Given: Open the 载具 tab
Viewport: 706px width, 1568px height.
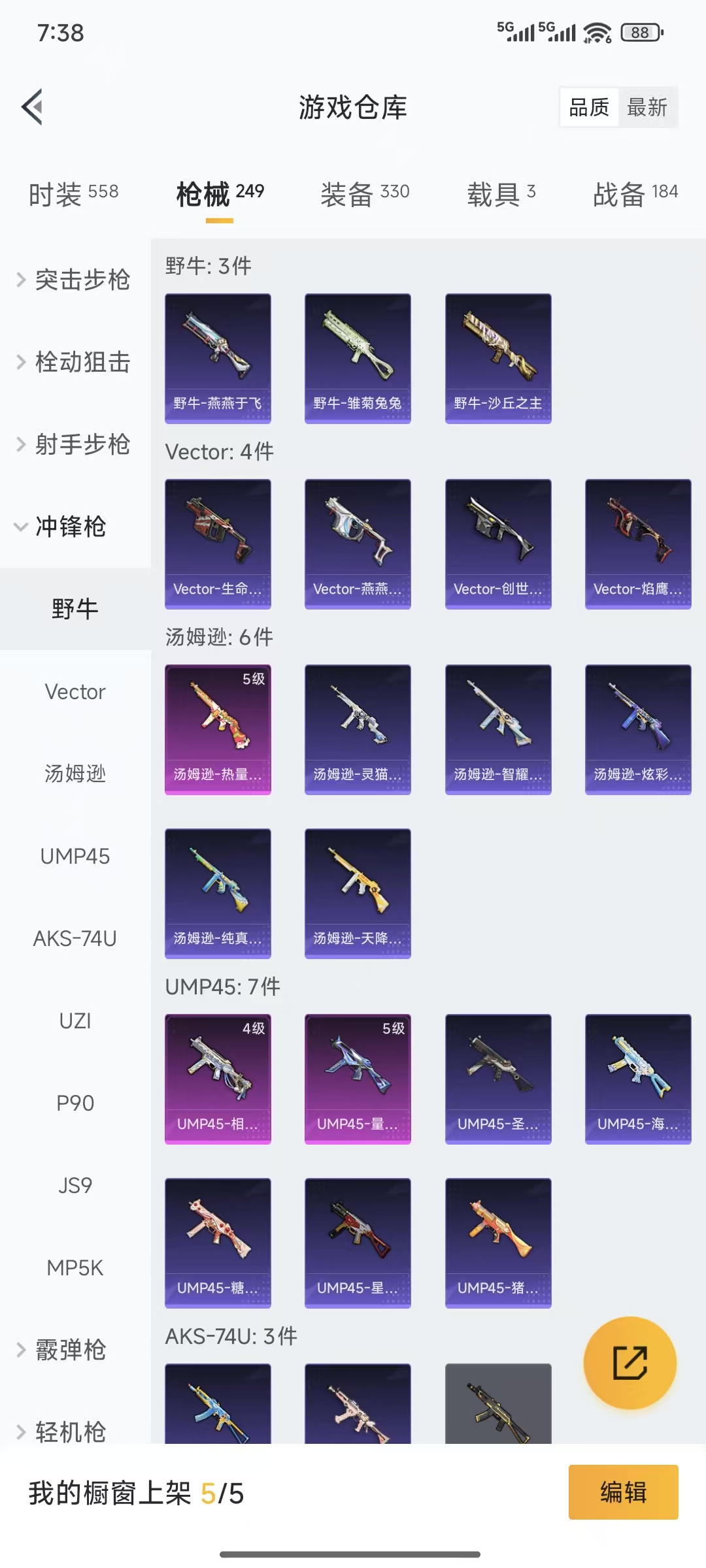Looking at the screenshot, I should [501, 193].
